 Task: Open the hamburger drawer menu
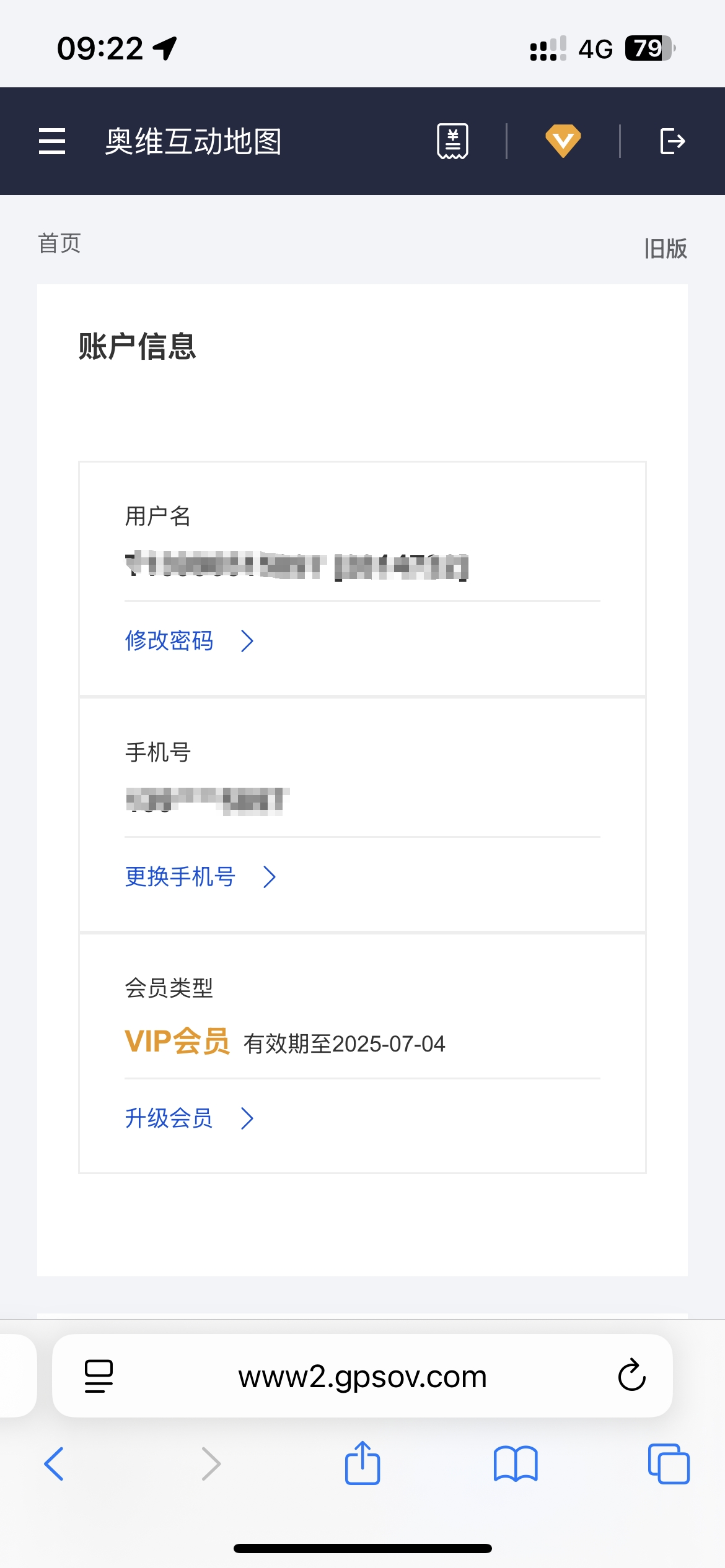[x=52, y=141]
